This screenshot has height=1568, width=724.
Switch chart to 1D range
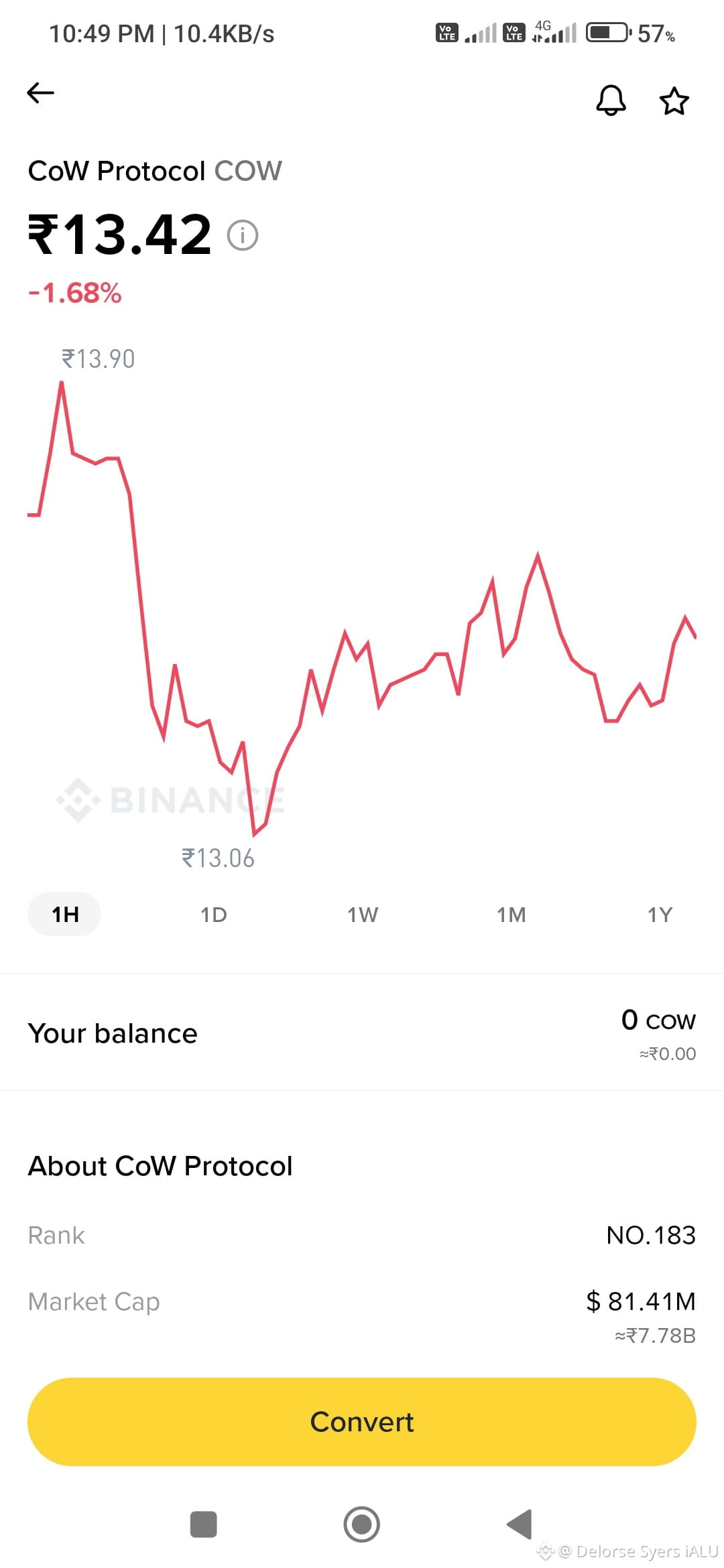point(214,915)
